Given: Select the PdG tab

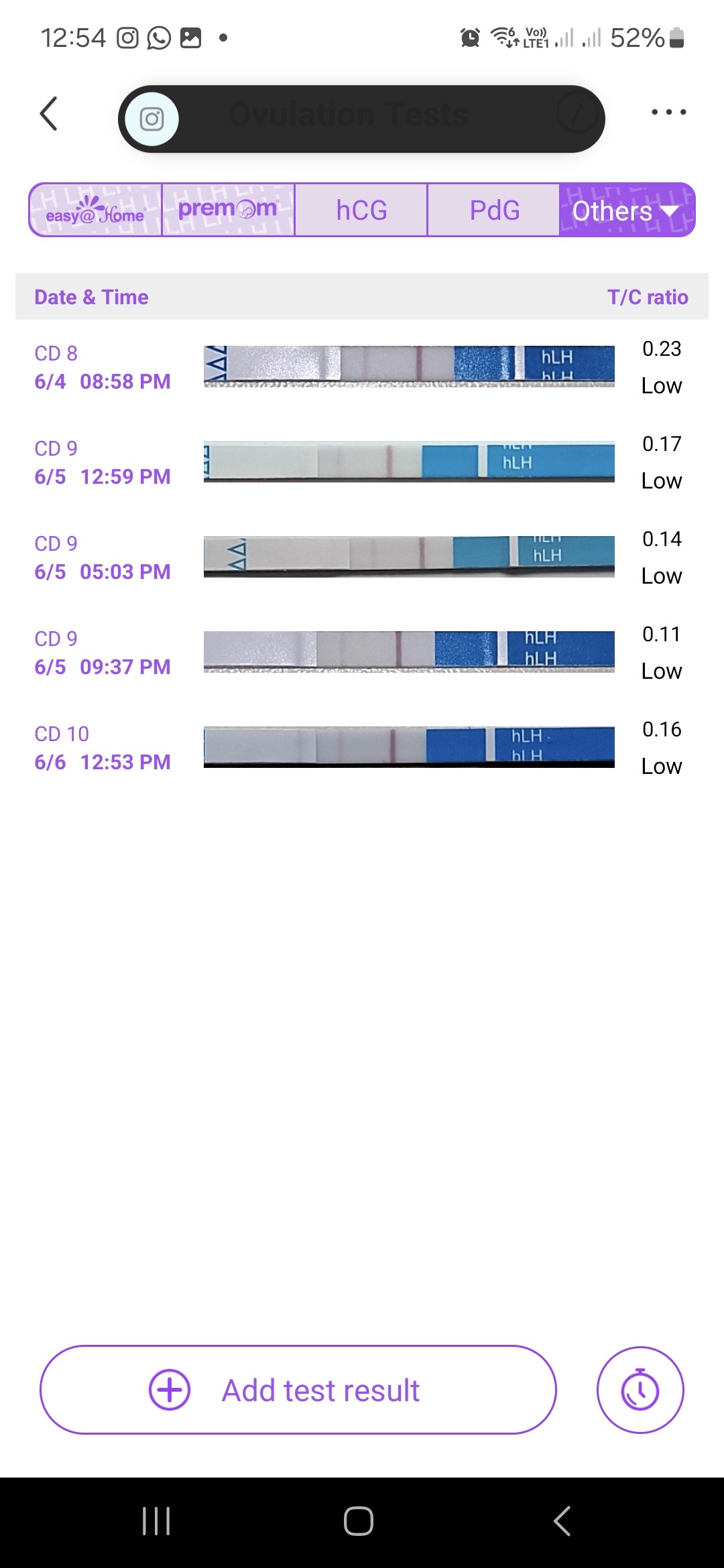Looking at the screenshot, I should coord(494,210).
